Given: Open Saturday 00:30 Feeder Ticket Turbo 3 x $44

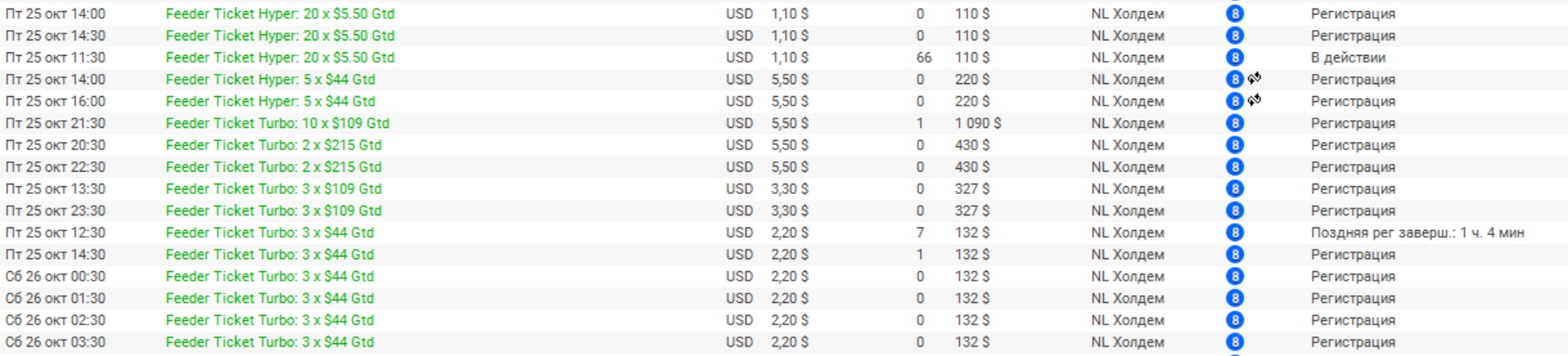Looking at the screenshot, I should (x=269, y=276).
